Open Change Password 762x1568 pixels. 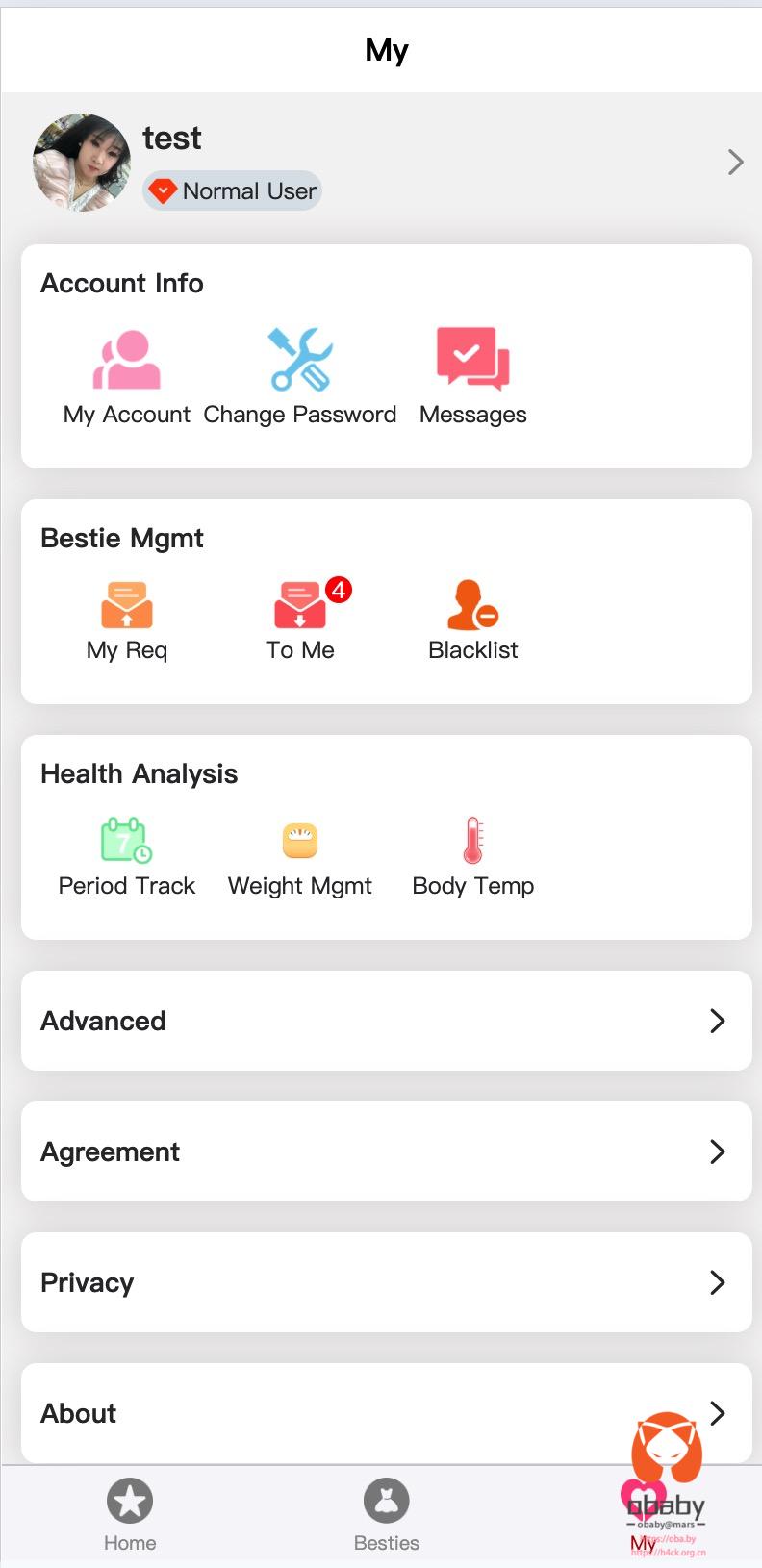(x=300, y=377)
